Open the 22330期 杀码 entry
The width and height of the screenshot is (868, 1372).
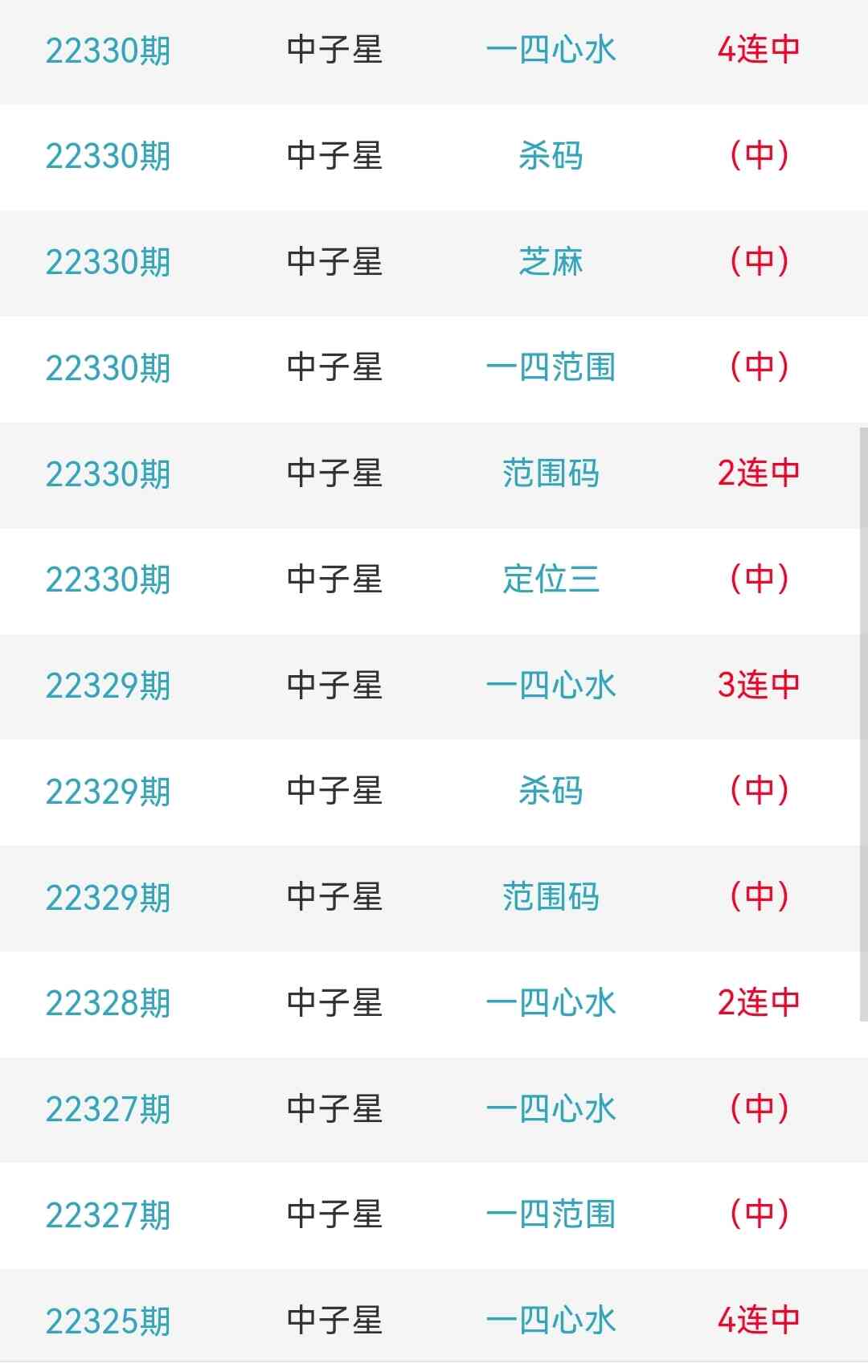point(551,156)
